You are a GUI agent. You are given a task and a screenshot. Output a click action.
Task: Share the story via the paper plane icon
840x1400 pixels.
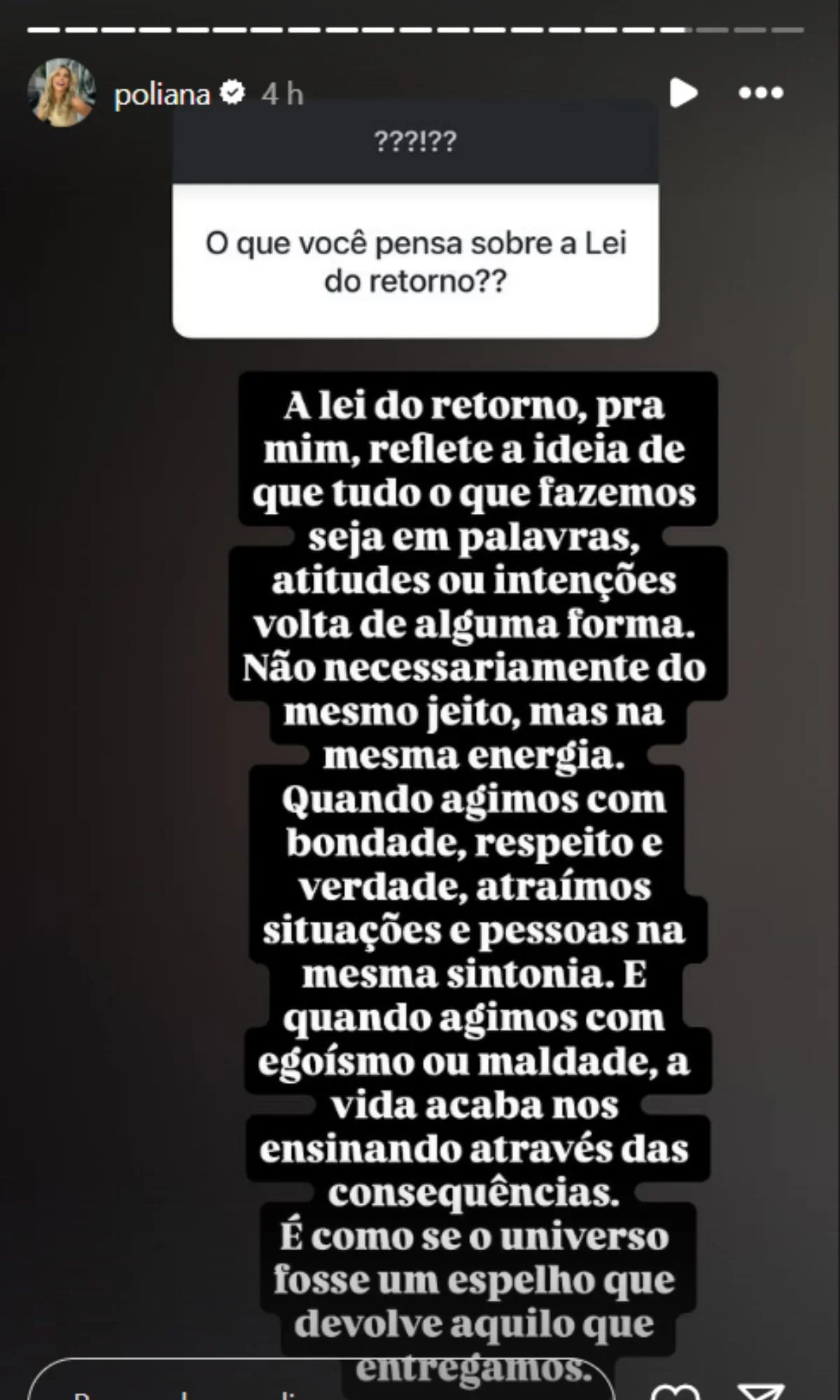761,1392
